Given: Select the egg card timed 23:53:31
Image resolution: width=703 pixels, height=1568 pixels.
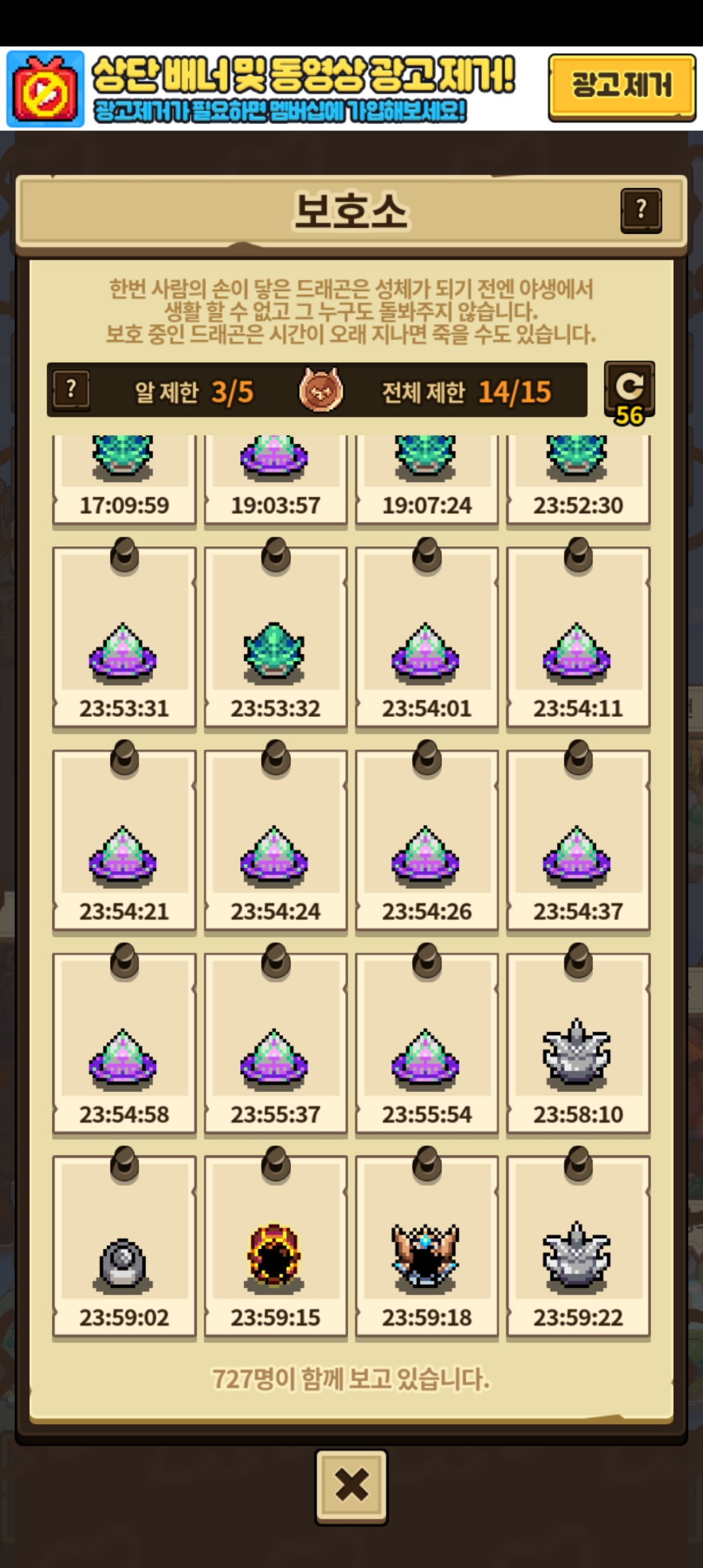Looking at the screenshot, I should (124, 637).
